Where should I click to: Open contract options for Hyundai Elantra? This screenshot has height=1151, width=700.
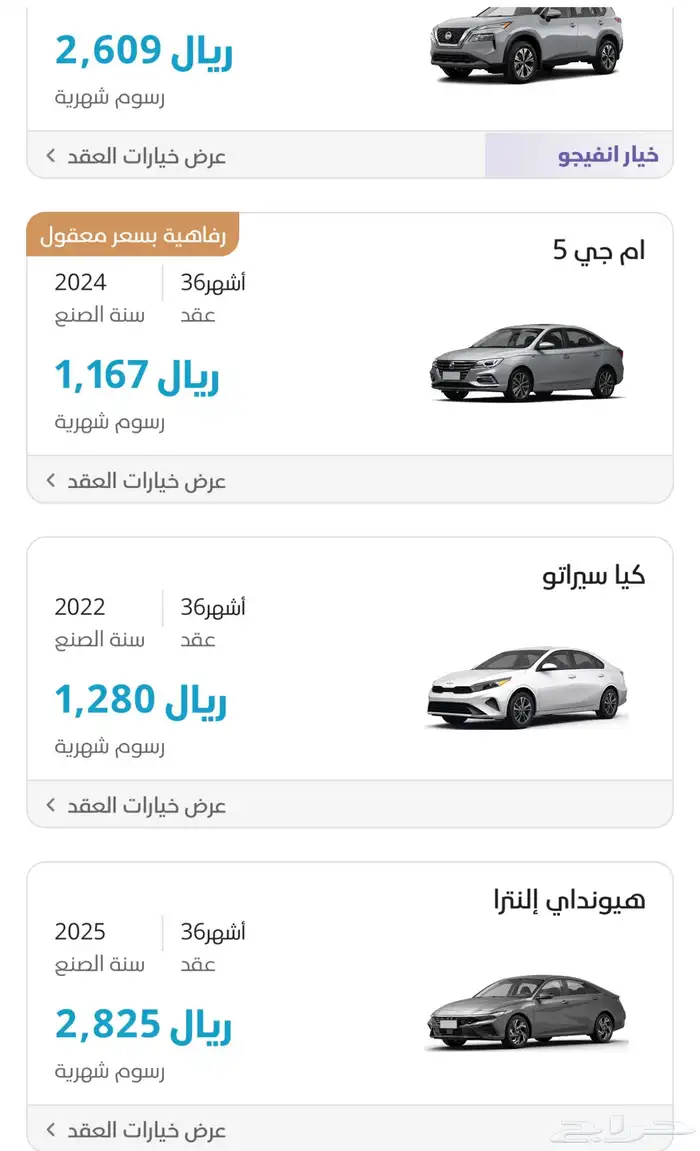click(137, 1131)
